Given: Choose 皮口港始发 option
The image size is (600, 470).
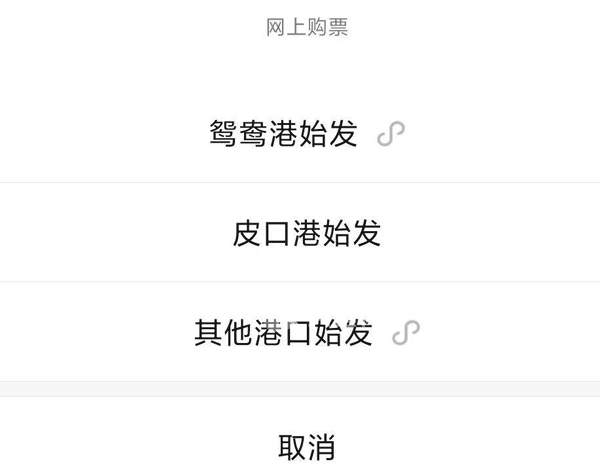Looking at the screenshot, I should 307,234.
